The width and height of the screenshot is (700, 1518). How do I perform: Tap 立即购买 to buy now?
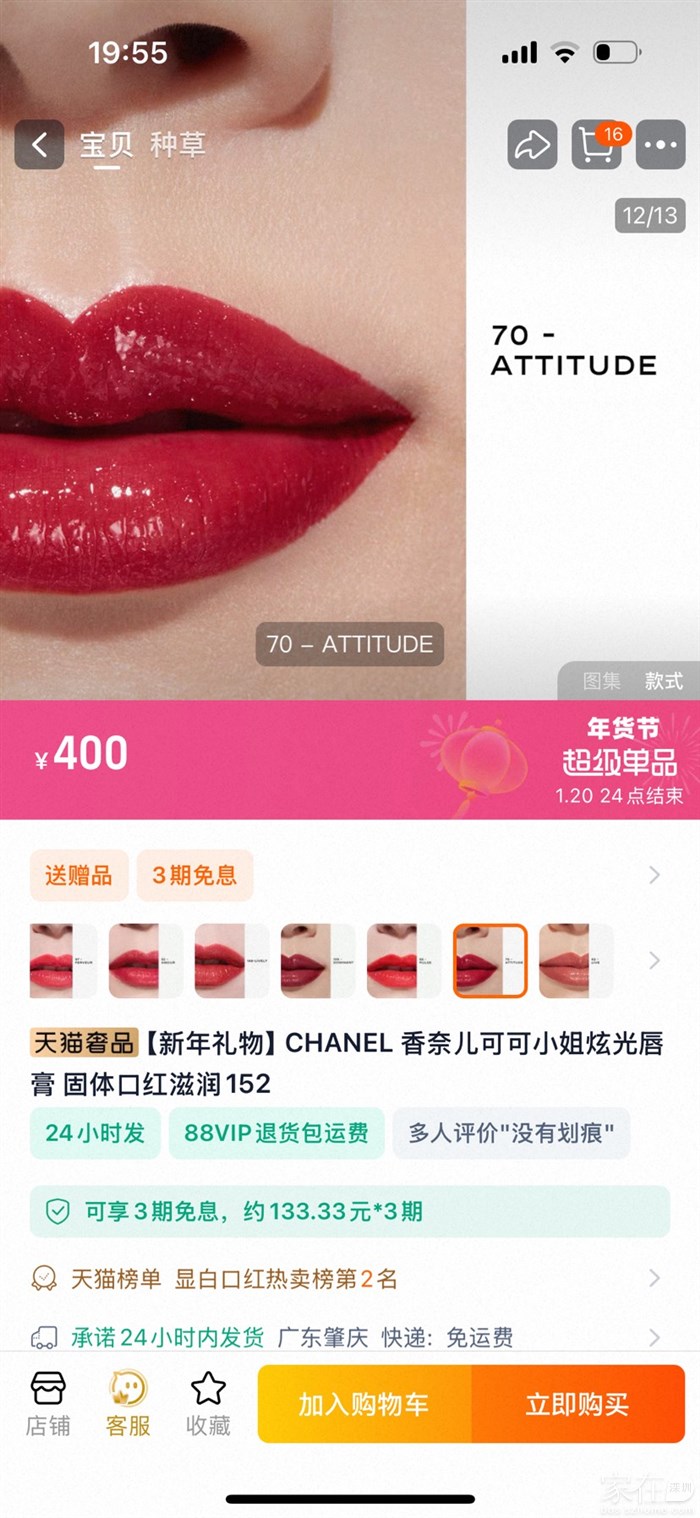coord(577,1404)
